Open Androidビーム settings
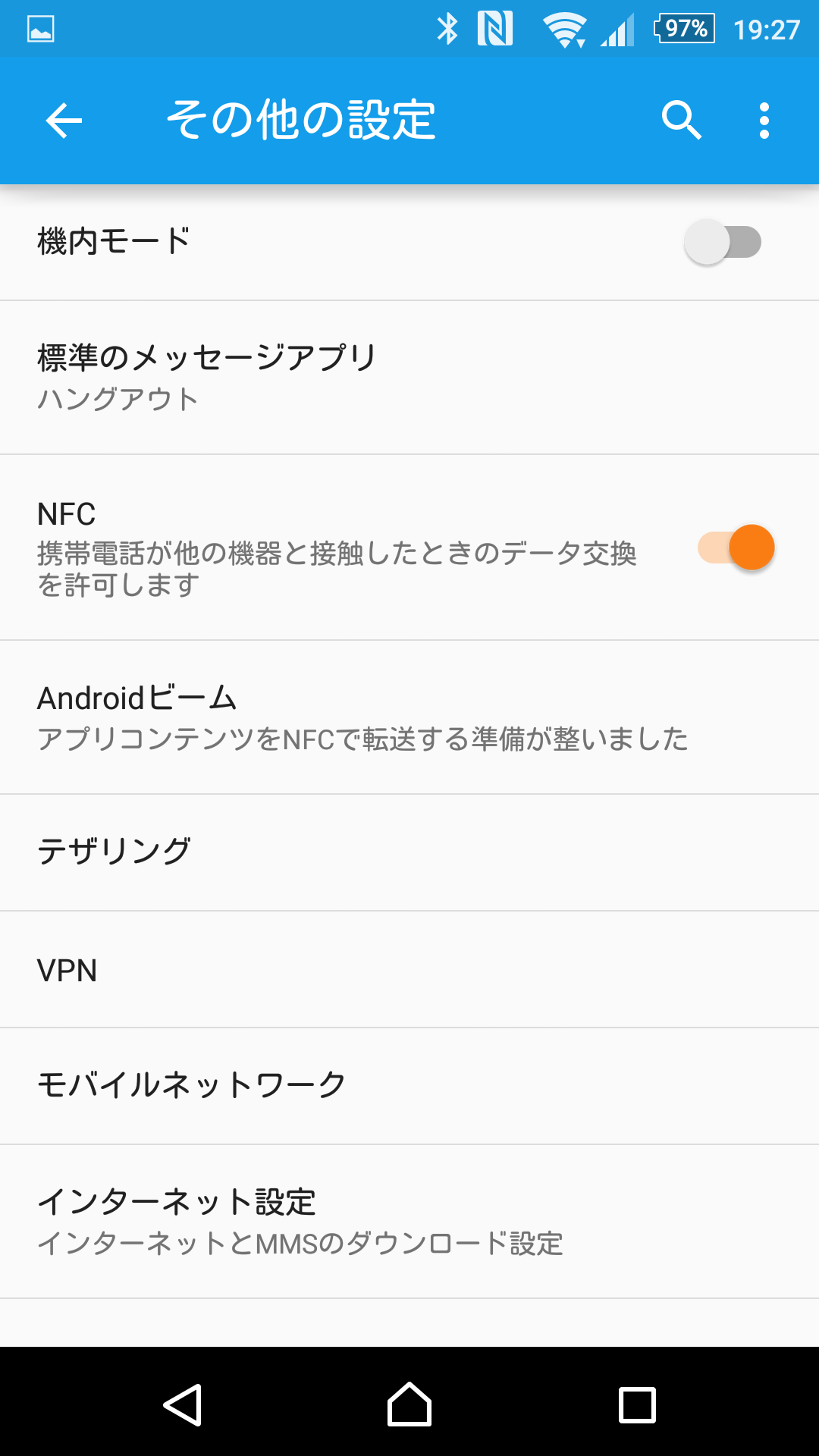 click(x=409, y=717)
